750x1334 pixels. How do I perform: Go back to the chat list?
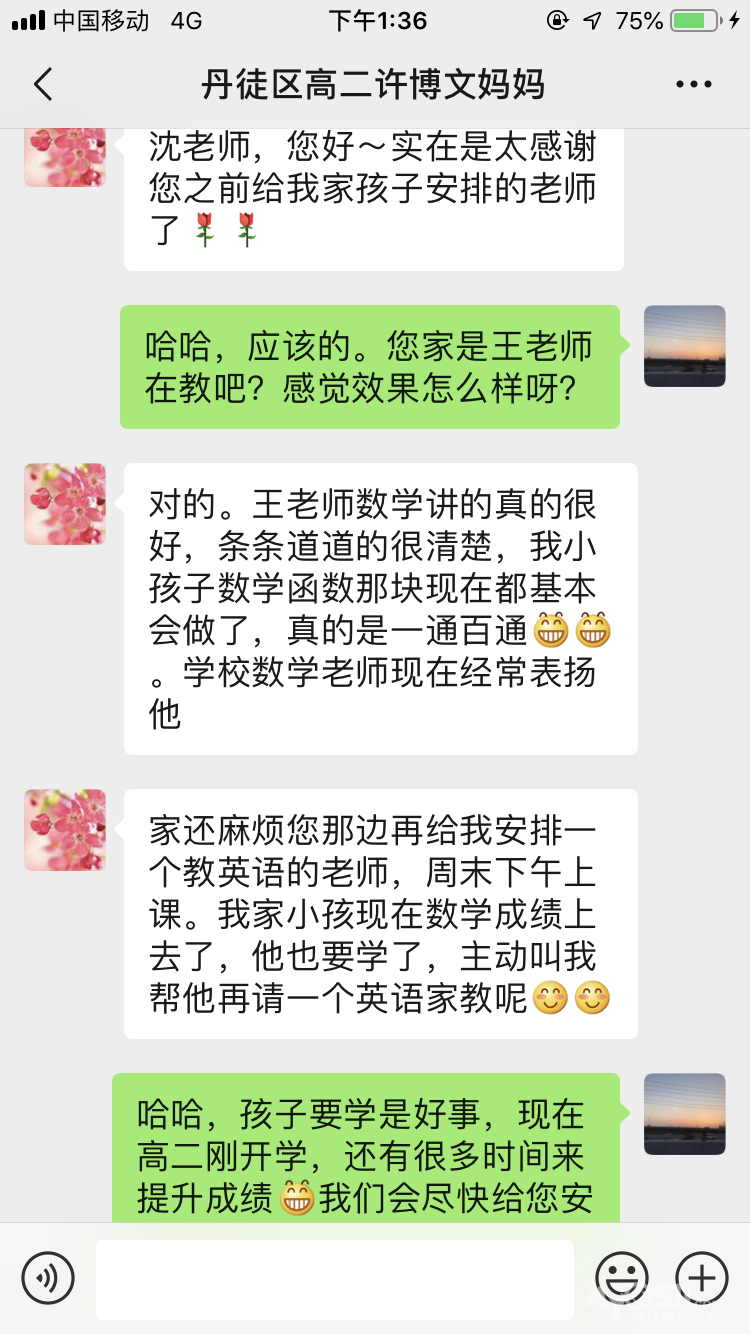[x=43, y=85]
